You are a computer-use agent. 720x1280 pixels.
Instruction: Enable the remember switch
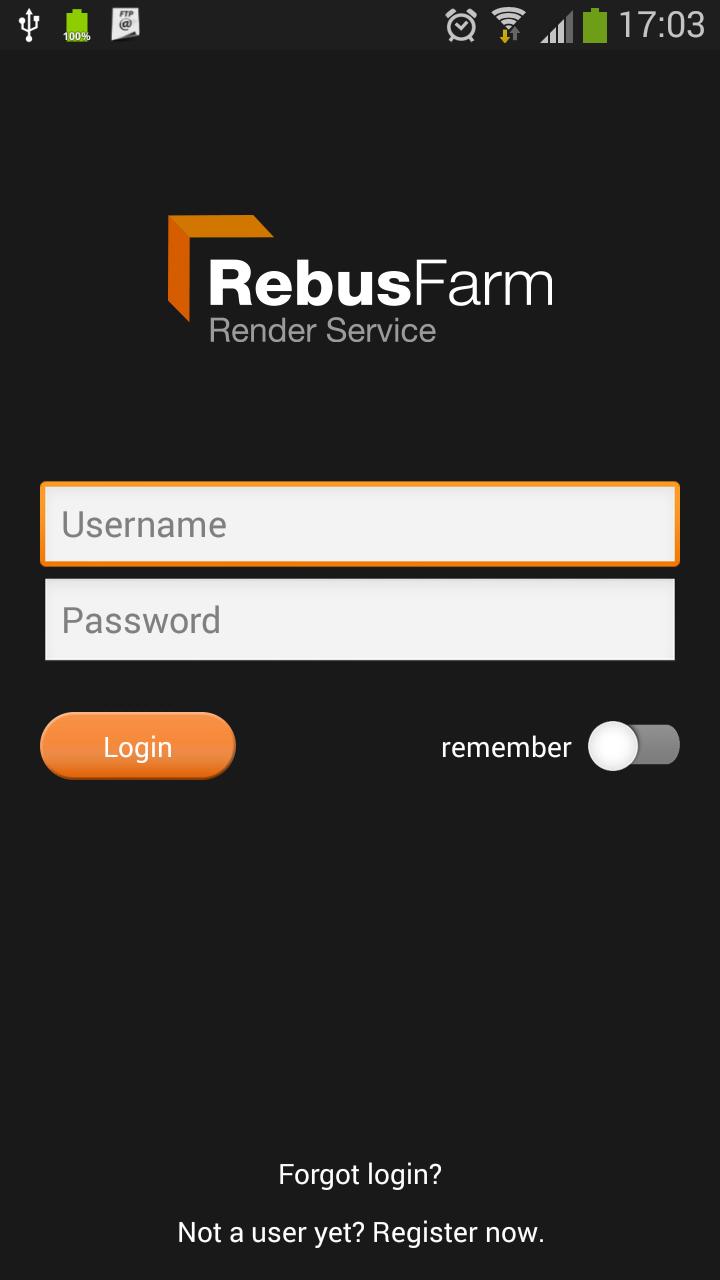pyautogui.click(x=633, y=746)
